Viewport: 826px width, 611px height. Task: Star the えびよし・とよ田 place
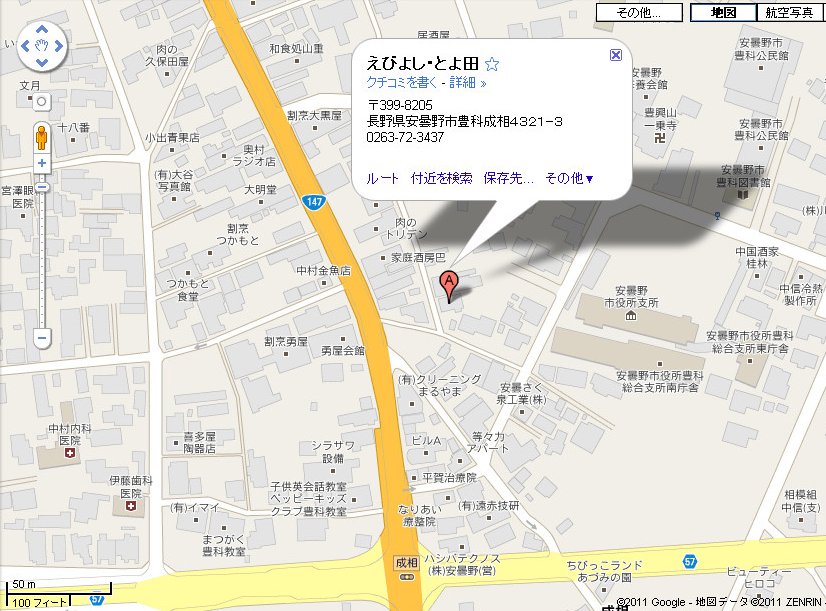point(492,65)
